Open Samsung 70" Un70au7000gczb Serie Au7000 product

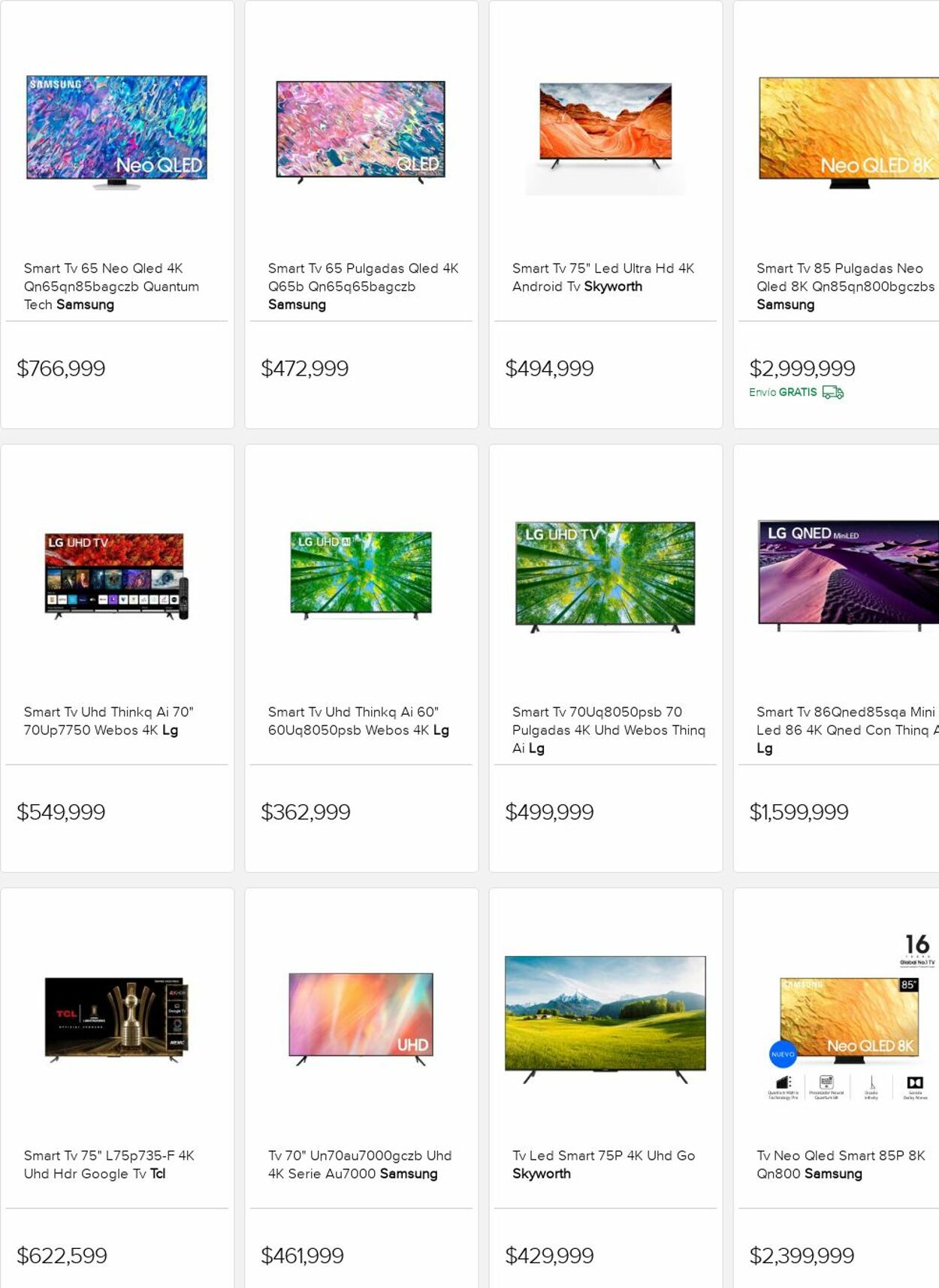pos(361,1164)
